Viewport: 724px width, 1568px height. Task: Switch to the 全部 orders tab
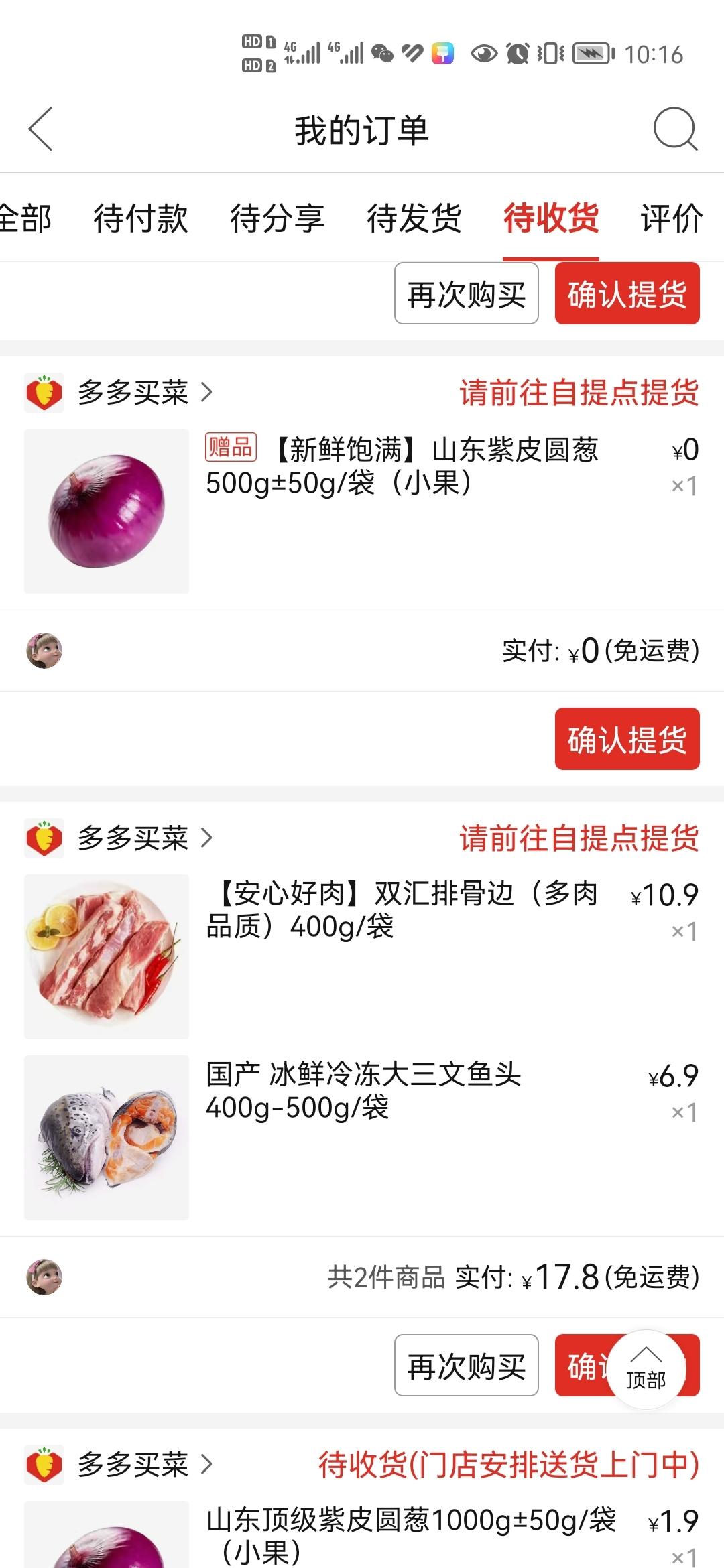[x=25, y=218]
